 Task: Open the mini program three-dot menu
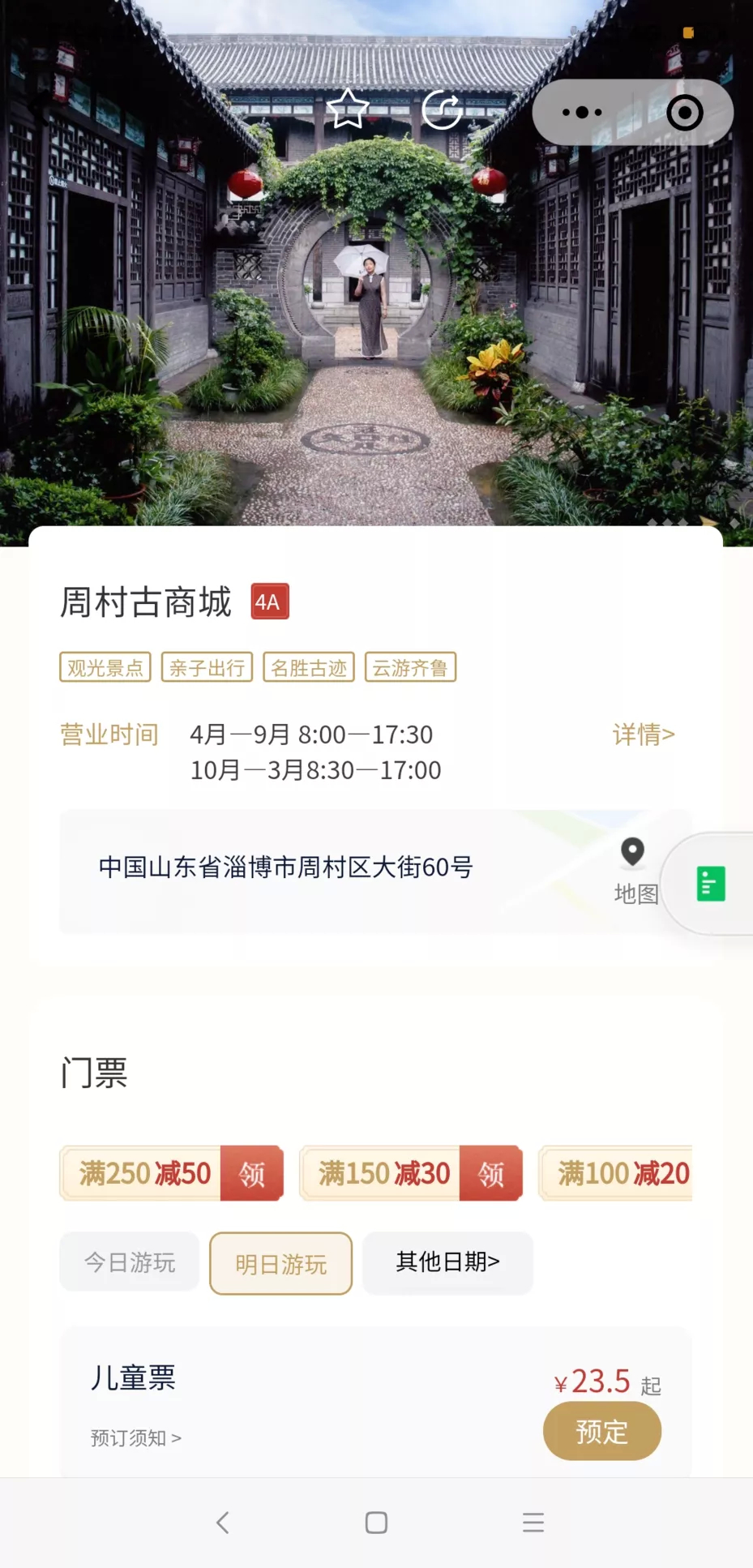coord(582,113)
